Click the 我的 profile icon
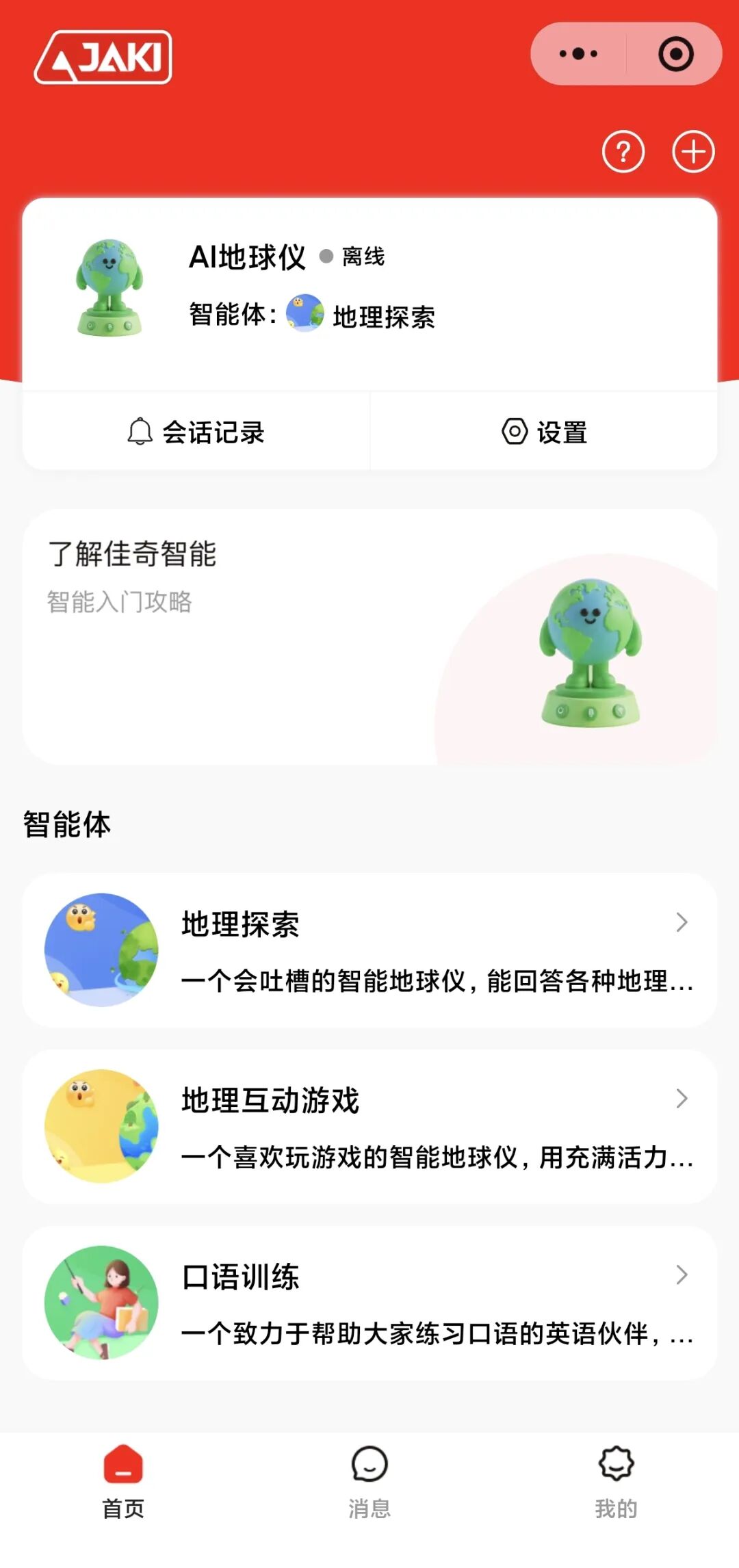The image size is (739, 1568). (616, 1461)
